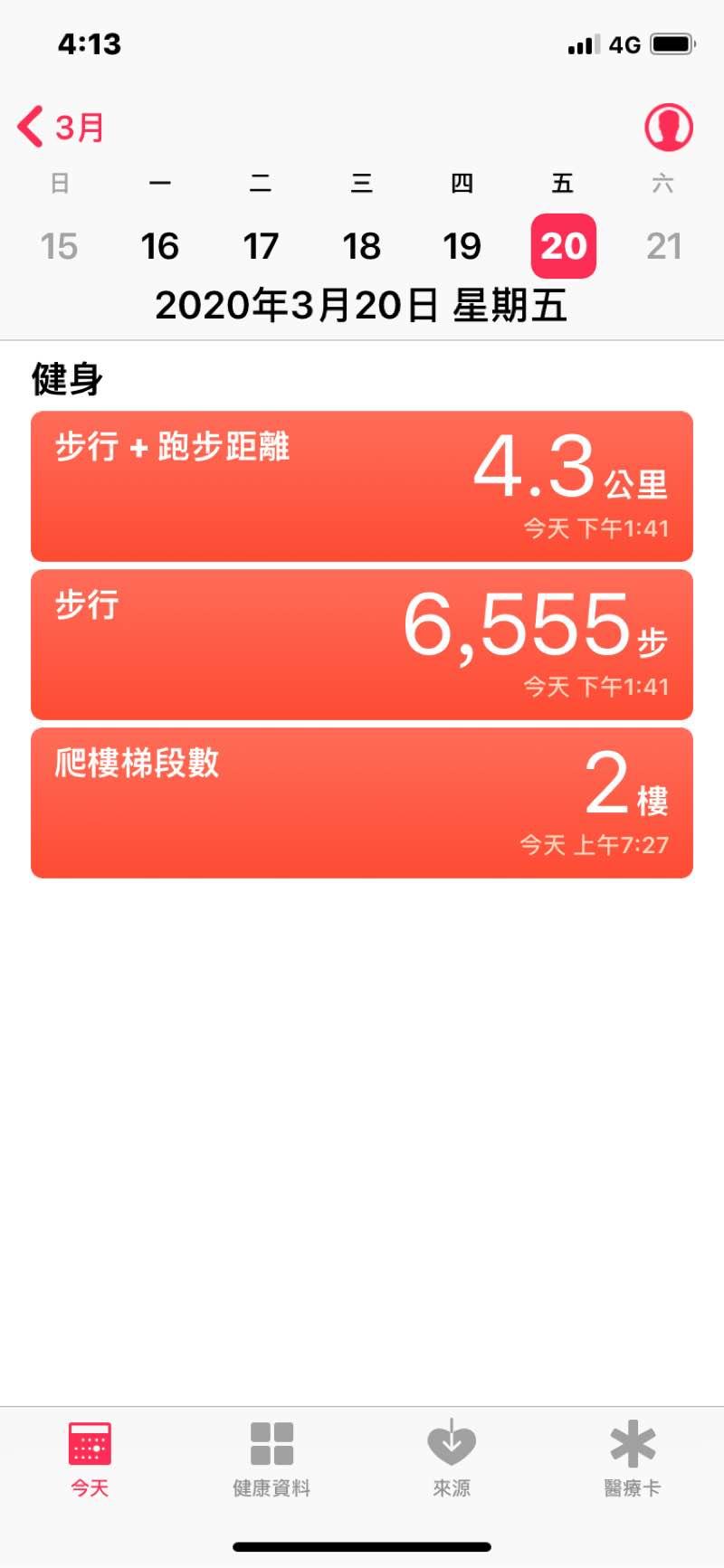Select date 15 in the week row

click(59, 246)
